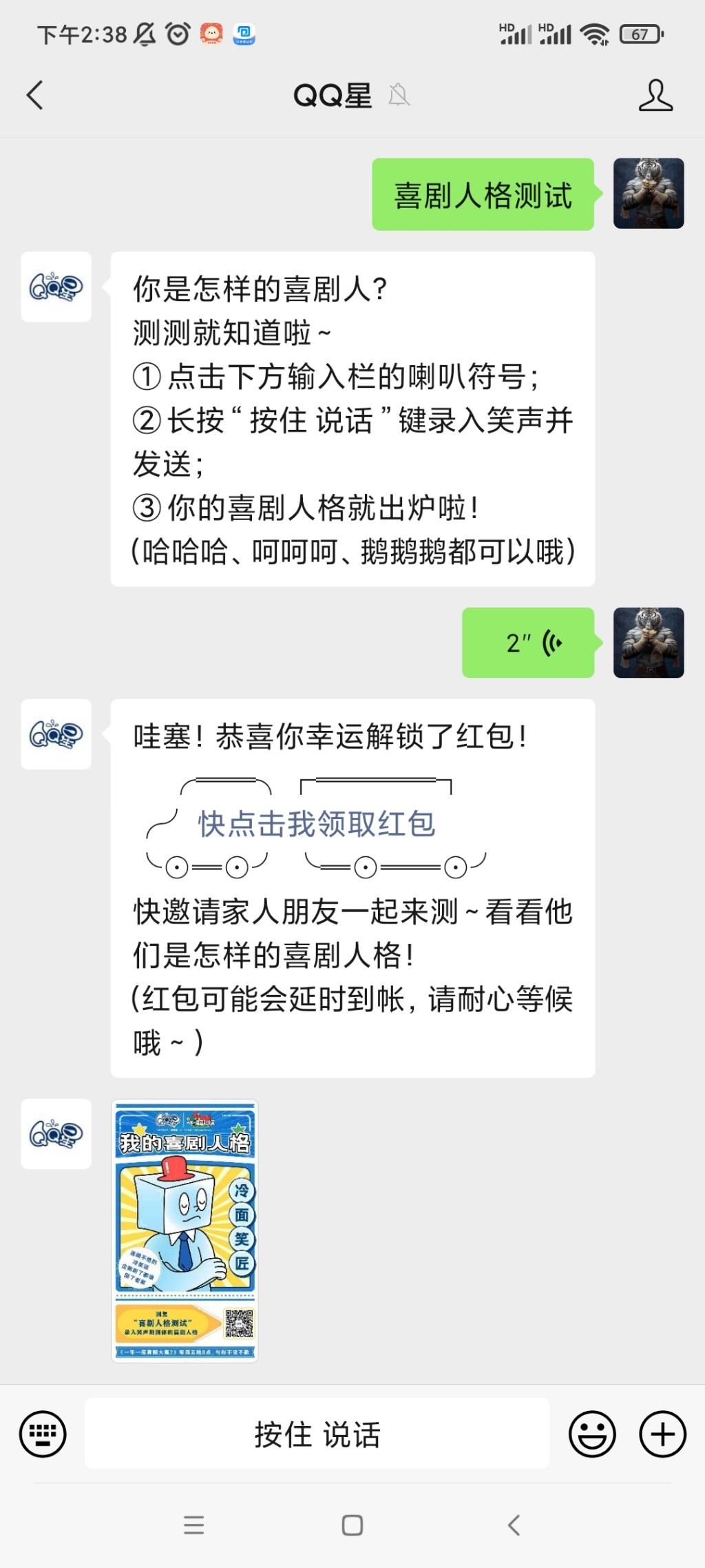Viewport: 705px width, 1568px height.
Task: Open the plus attachment menu
Action: tap(662, 1434)
